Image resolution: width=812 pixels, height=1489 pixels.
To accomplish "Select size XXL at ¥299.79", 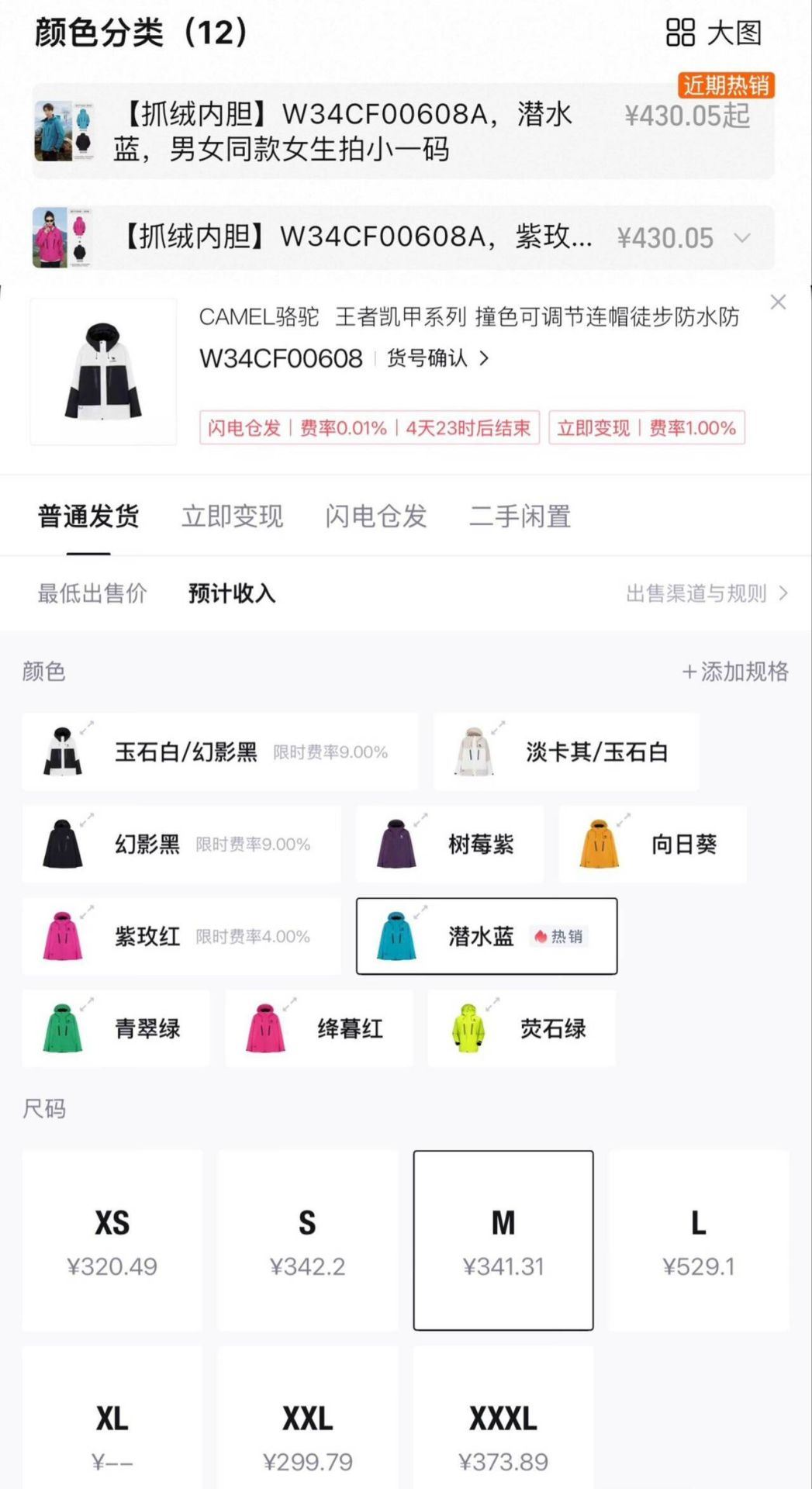I will [308, 1435].
